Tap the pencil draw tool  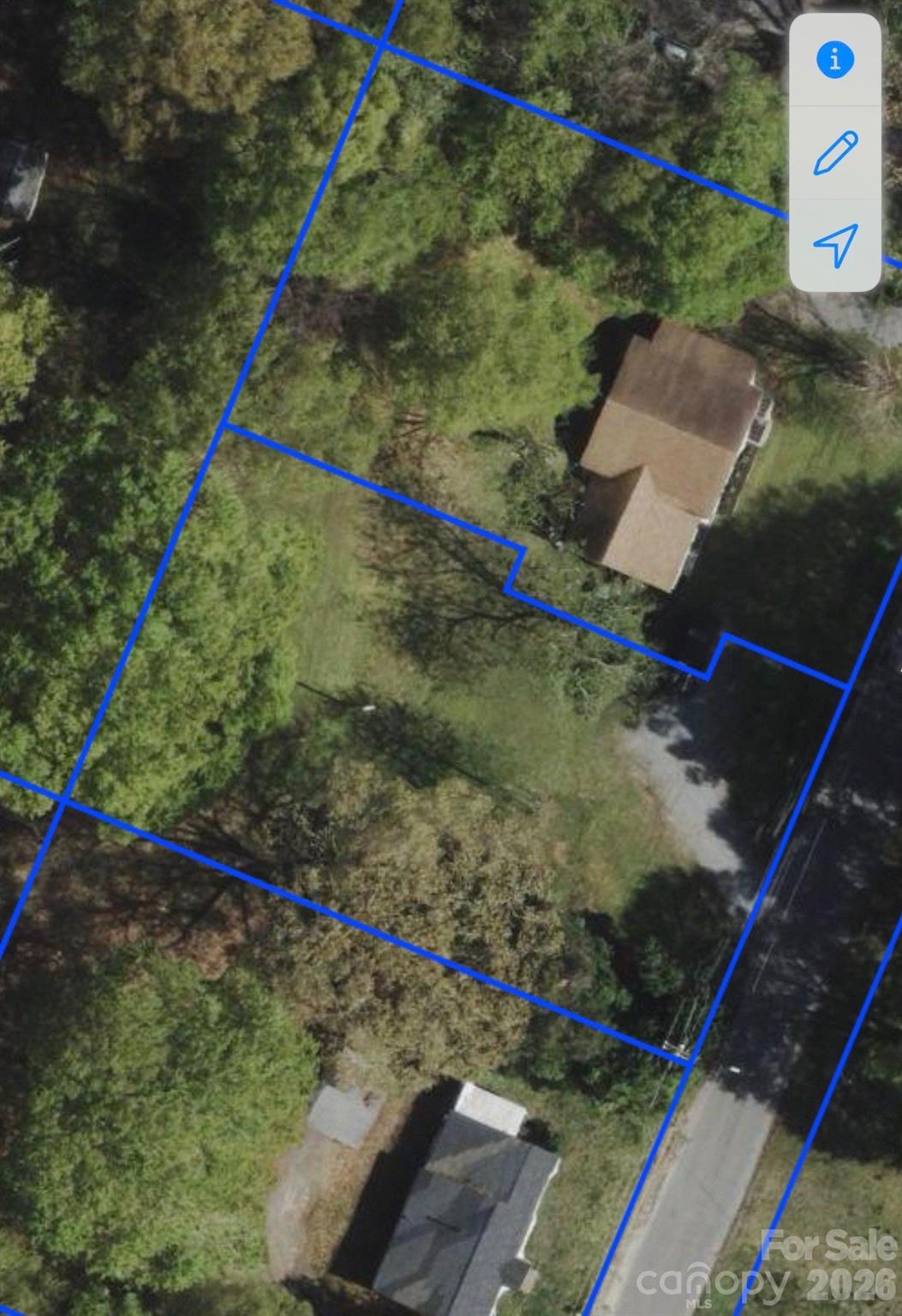pyautogui.click(x=835, y=153)
